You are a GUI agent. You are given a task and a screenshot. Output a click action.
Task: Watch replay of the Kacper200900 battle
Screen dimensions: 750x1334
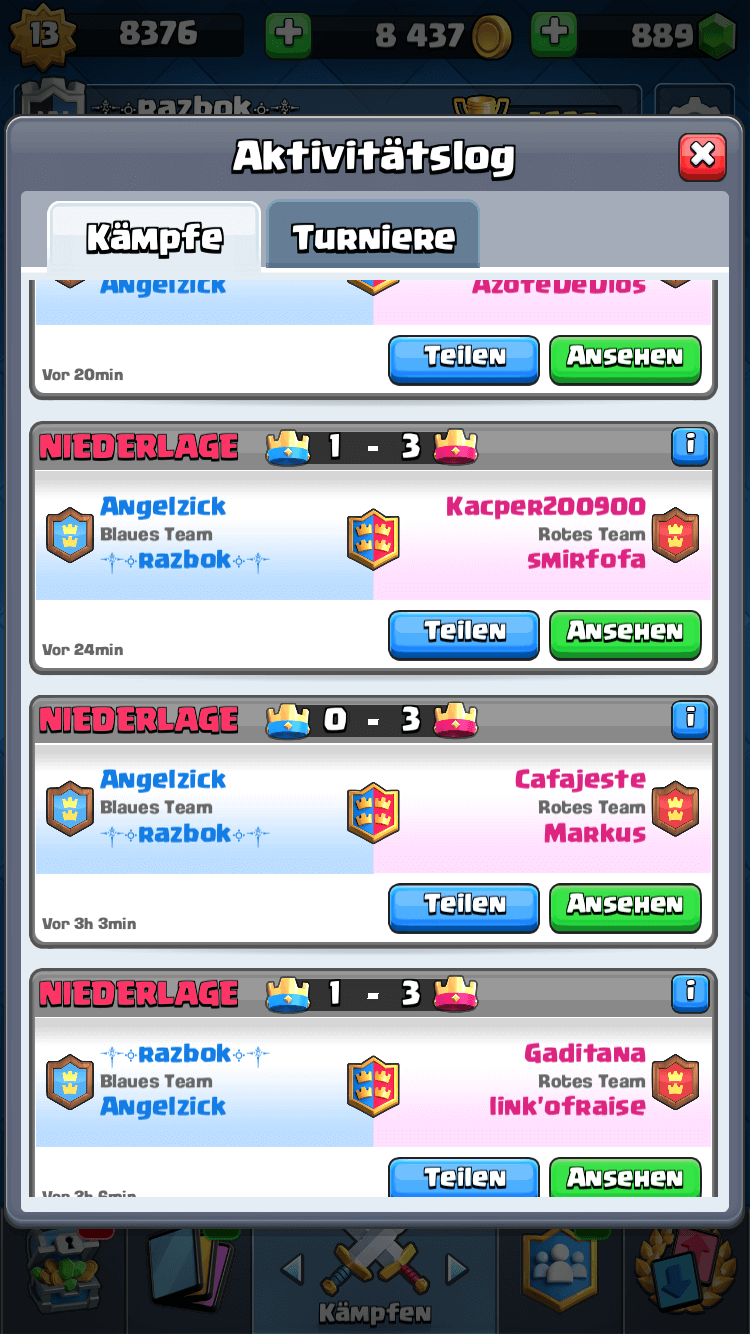pyautogui.click(x=625, y=632)
